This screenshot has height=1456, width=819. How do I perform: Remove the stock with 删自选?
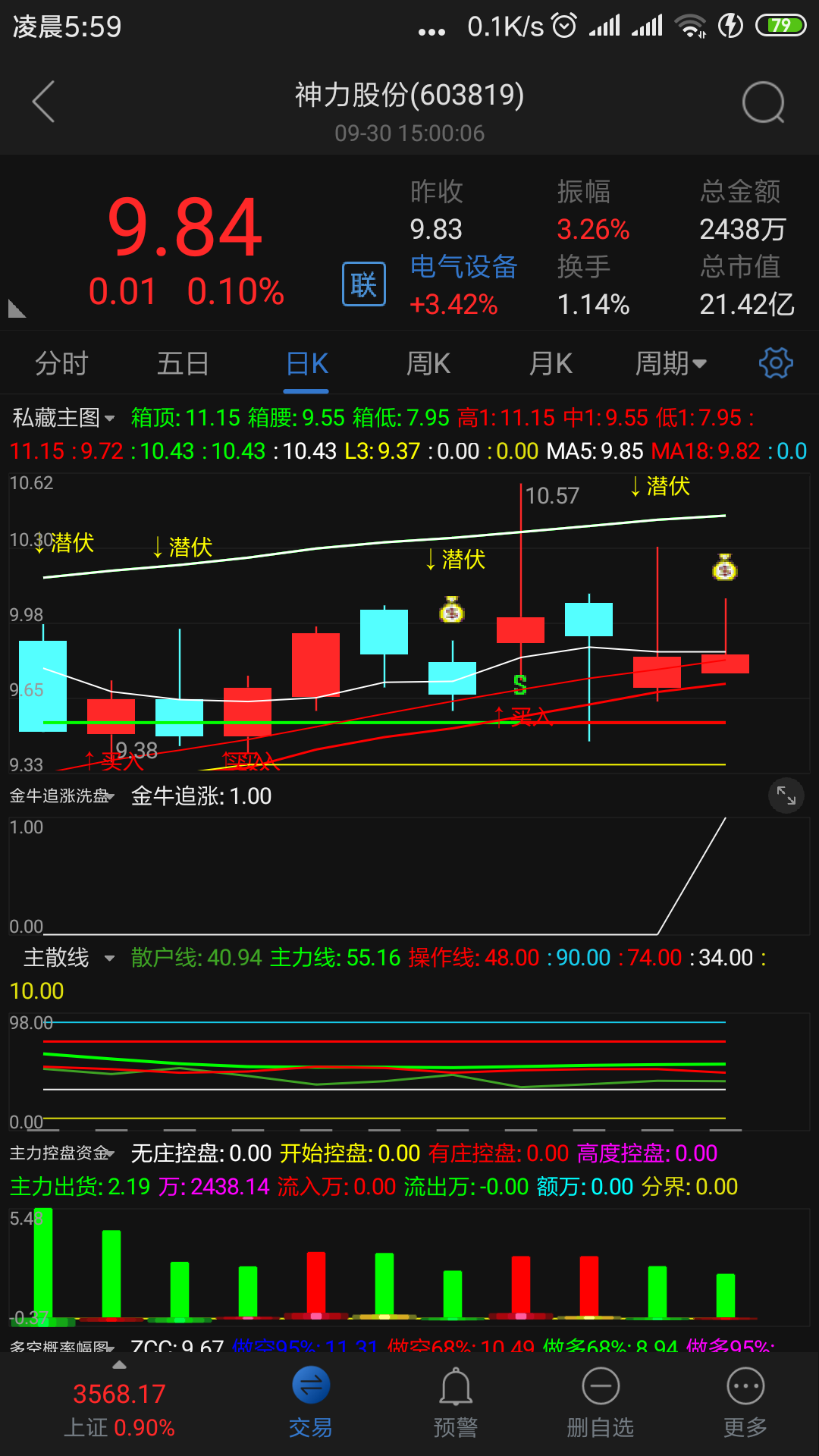click(600, 1403)
